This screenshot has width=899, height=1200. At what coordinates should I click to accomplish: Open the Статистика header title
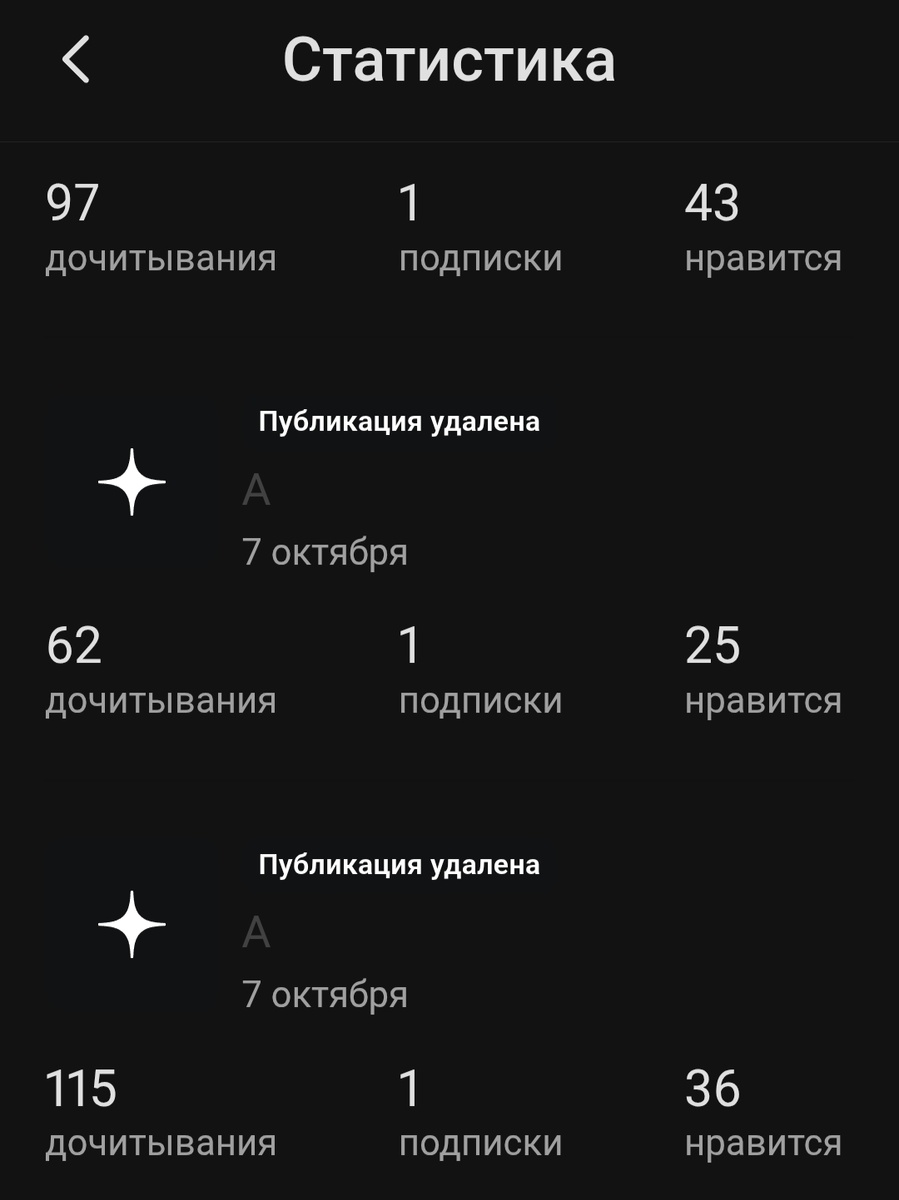(449, 63)
